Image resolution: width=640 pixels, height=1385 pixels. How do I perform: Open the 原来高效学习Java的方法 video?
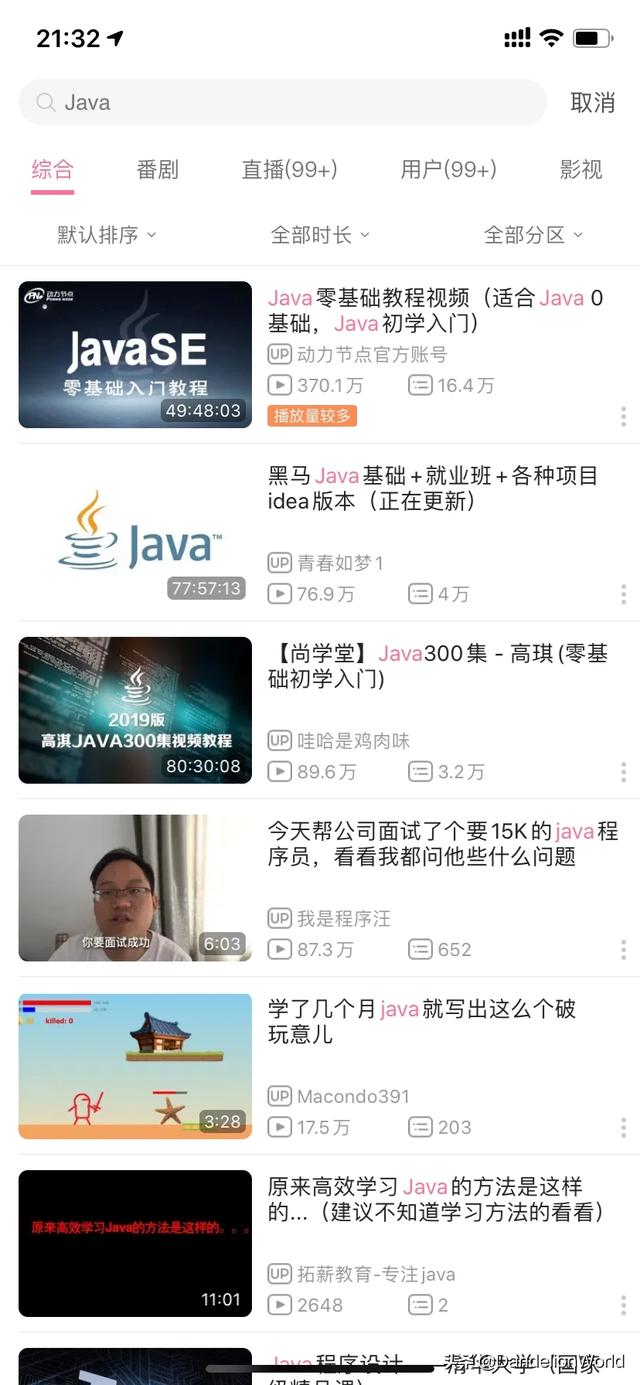click(x=135, y=1243)
